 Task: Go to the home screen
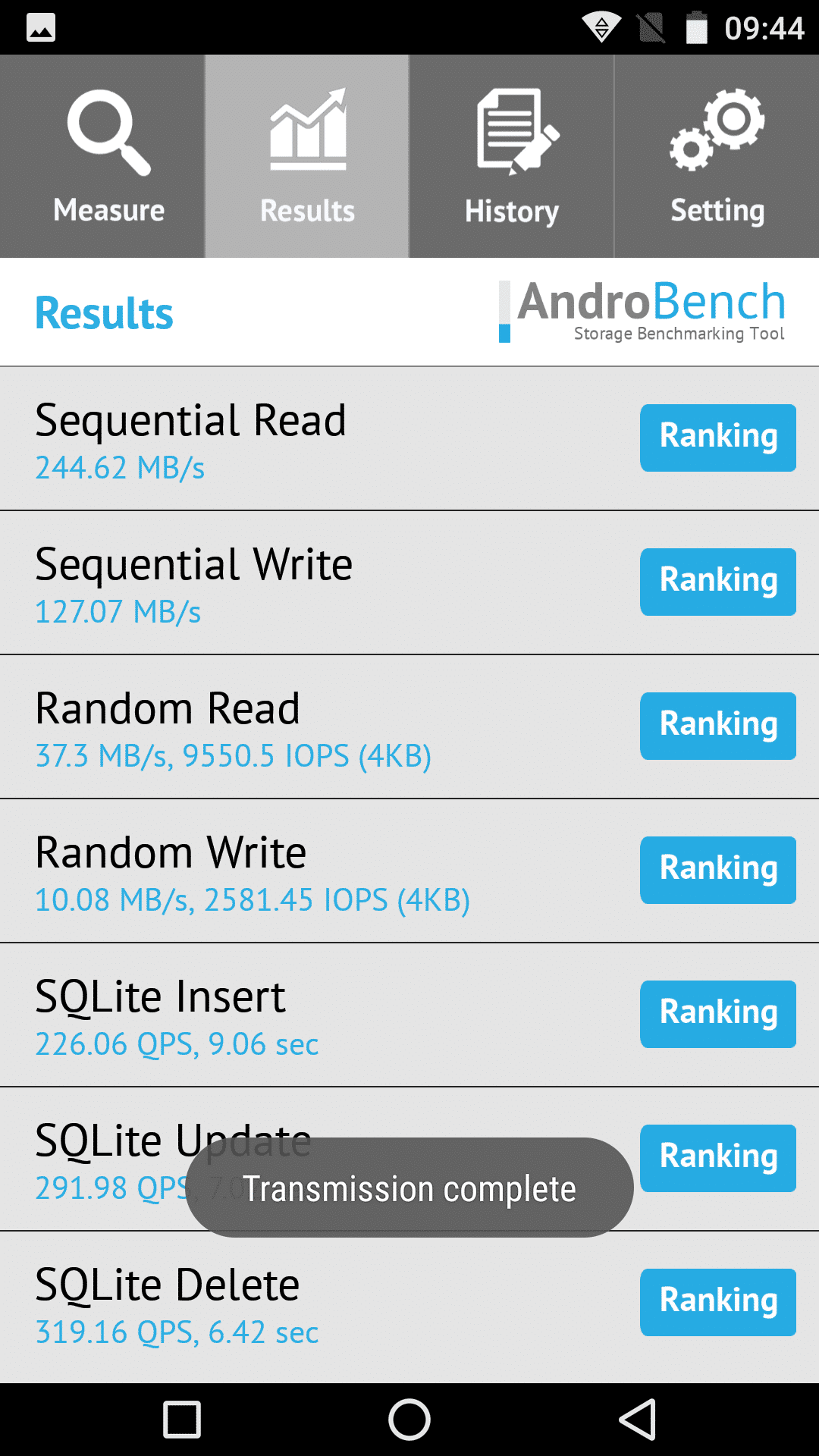(409, 1420)
